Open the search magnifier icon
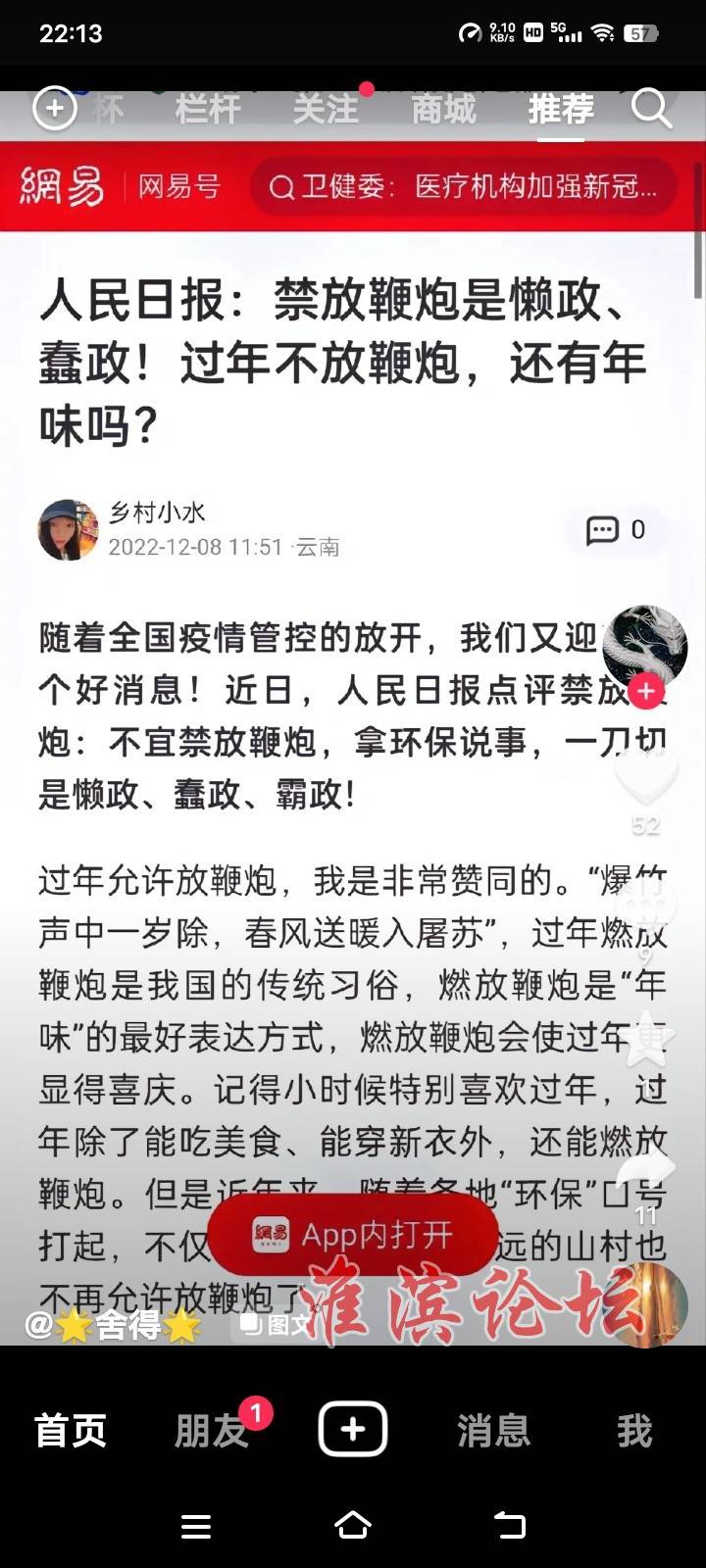 tap(650, 109)
